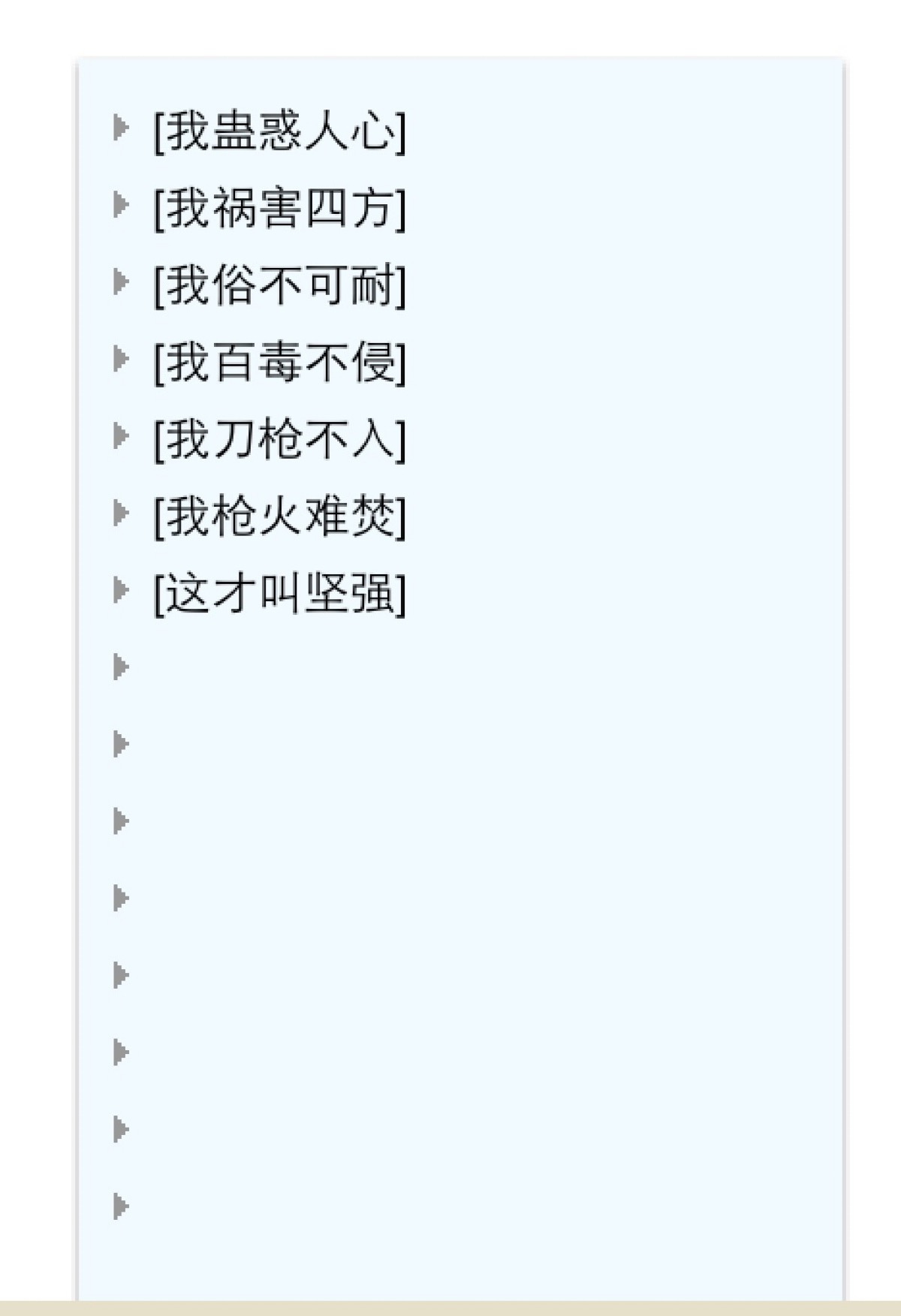This screenshot has width=901, height=1316.
Task: Open 我百毒不侵 from the list
Action: pos(279,363)
